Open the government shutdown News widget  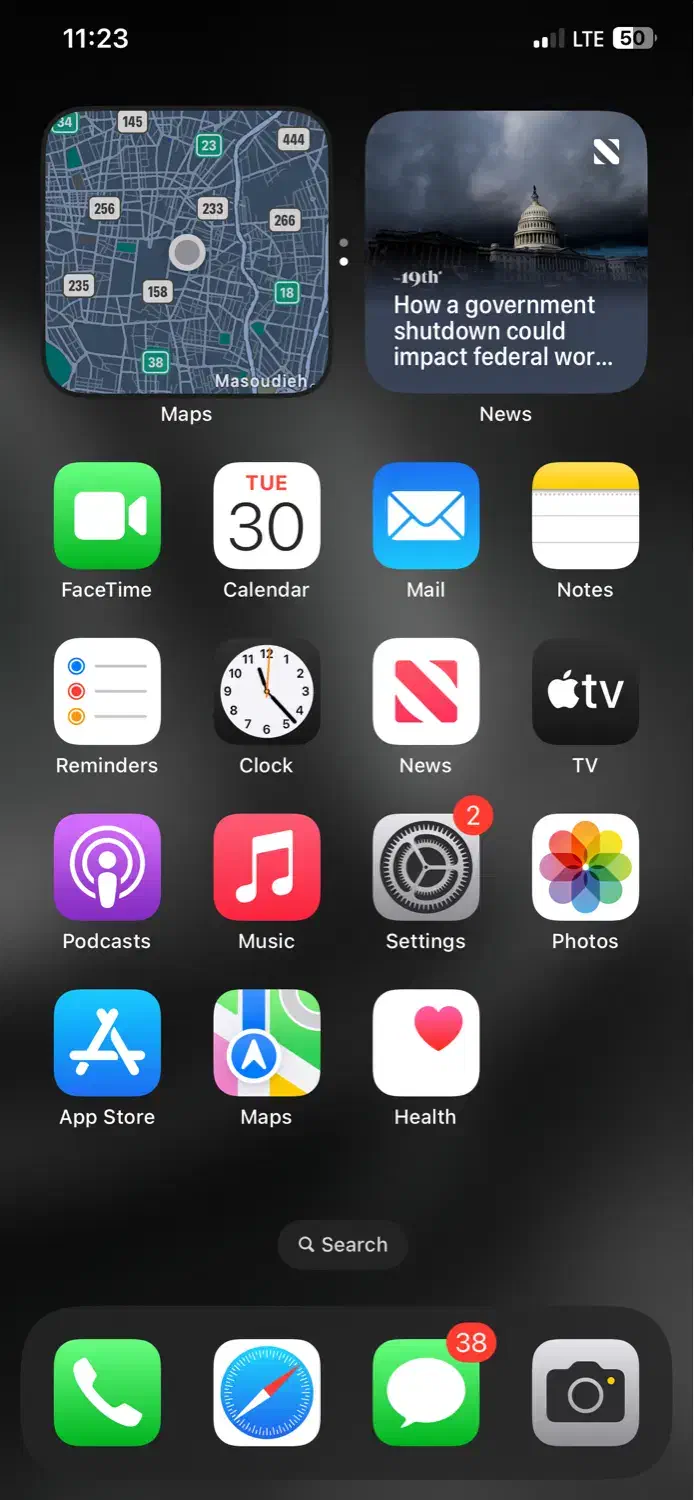pyautogui.click(x=505, y=252)
